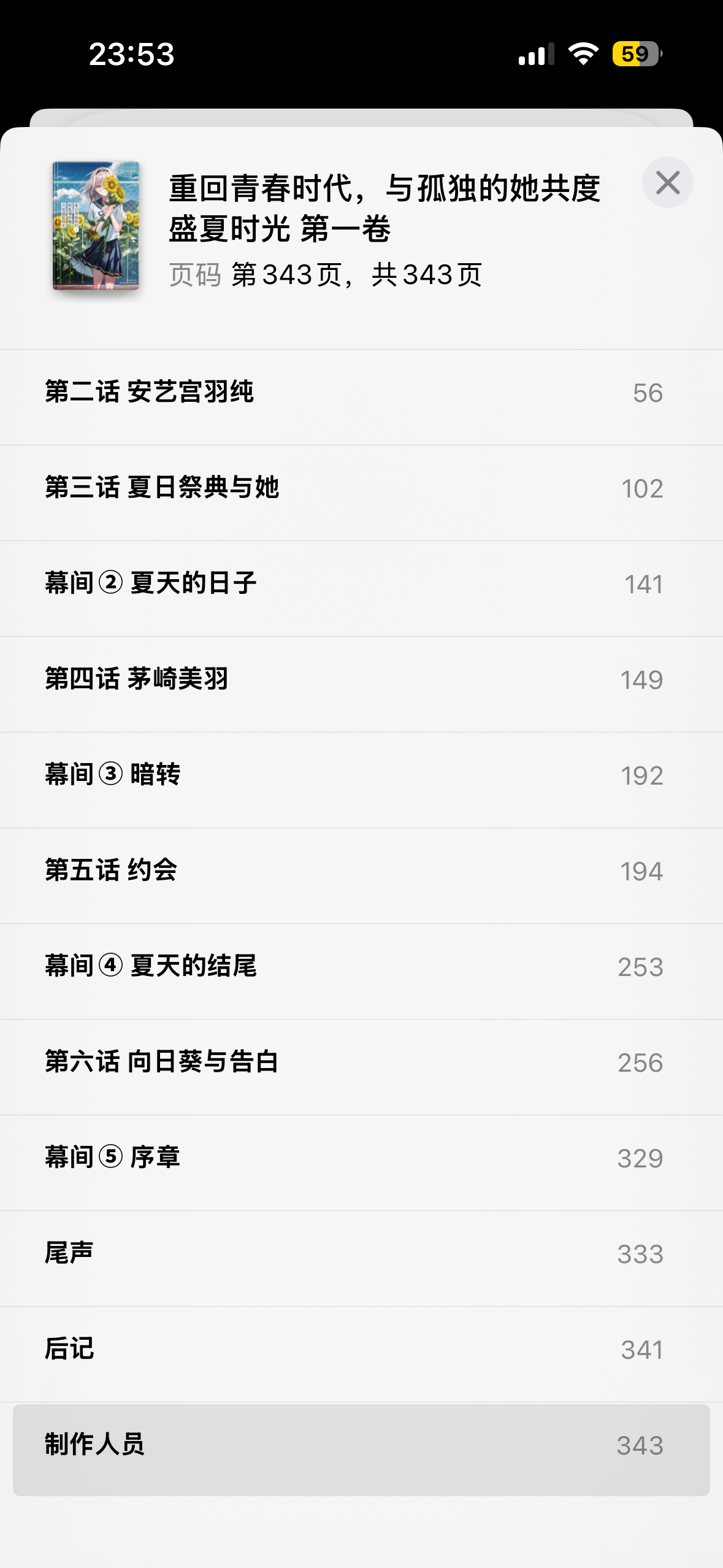
Task: Open the 后记 afterword
Action: tap(361, 1350)
